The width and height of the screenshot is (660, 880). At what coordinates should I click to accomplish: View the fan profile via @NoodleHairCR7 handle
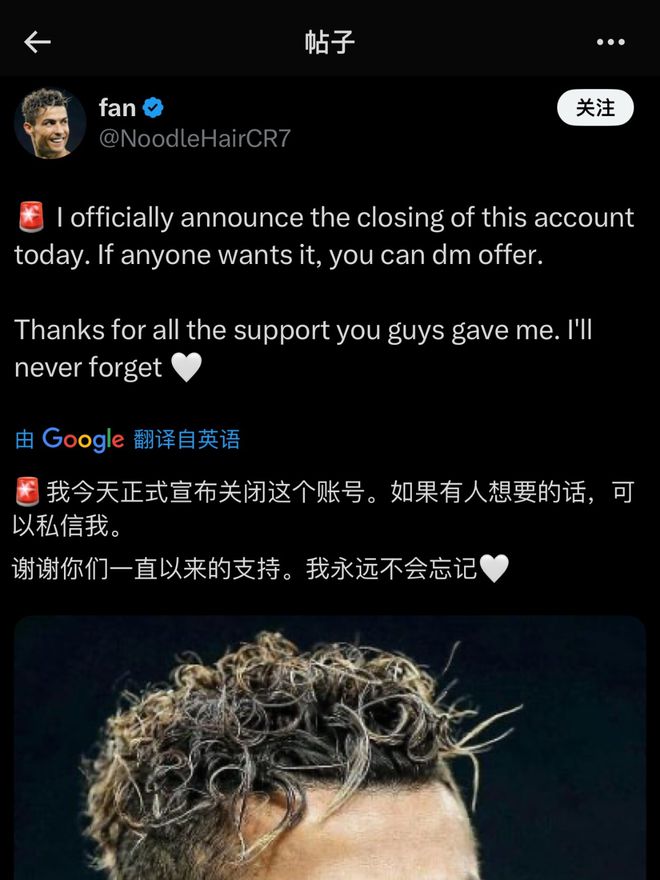[195, 139]
